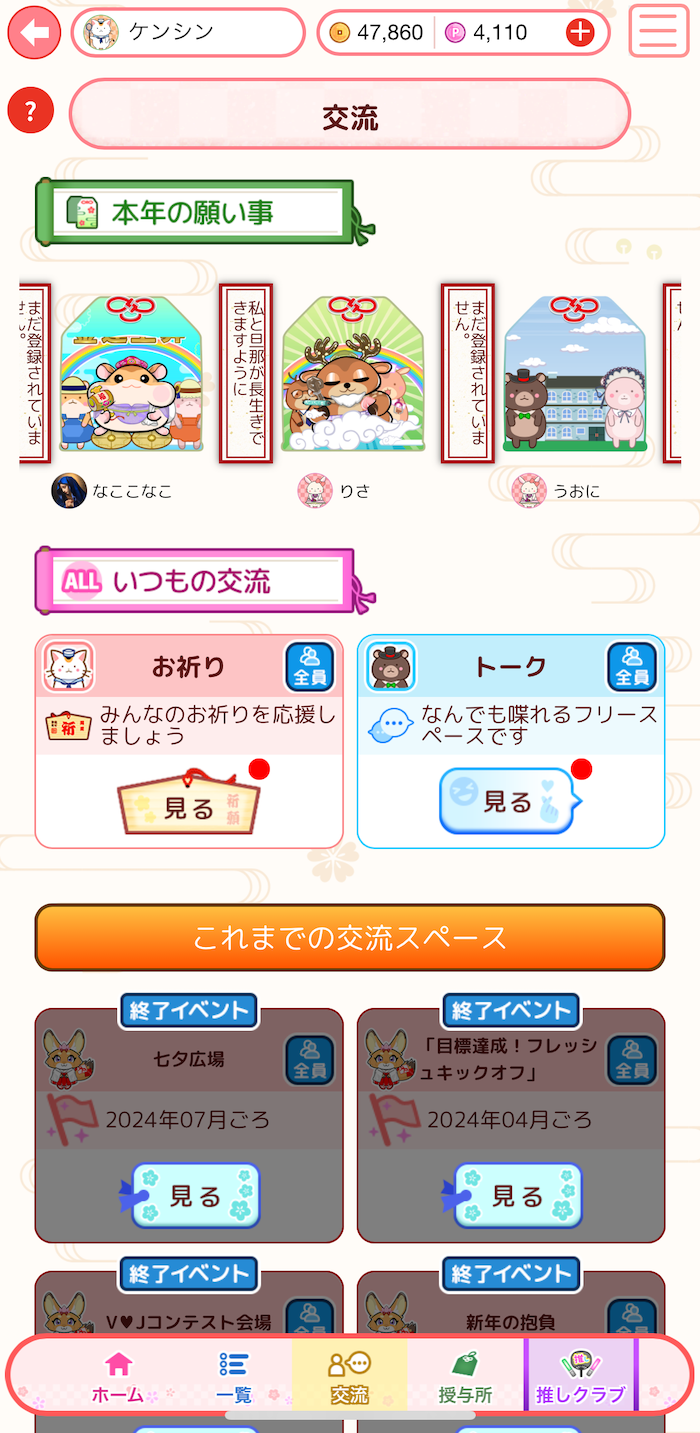View the 七夕広場 event
Viewport: 700px width, 1433px height.
point(195,1195)
